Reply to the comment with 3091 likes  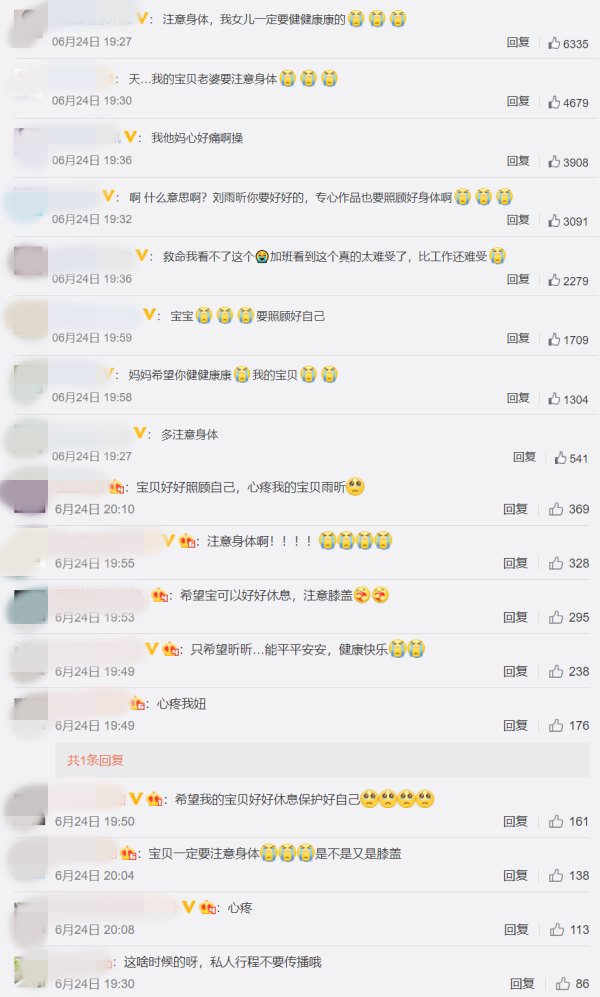pos(518,220)
